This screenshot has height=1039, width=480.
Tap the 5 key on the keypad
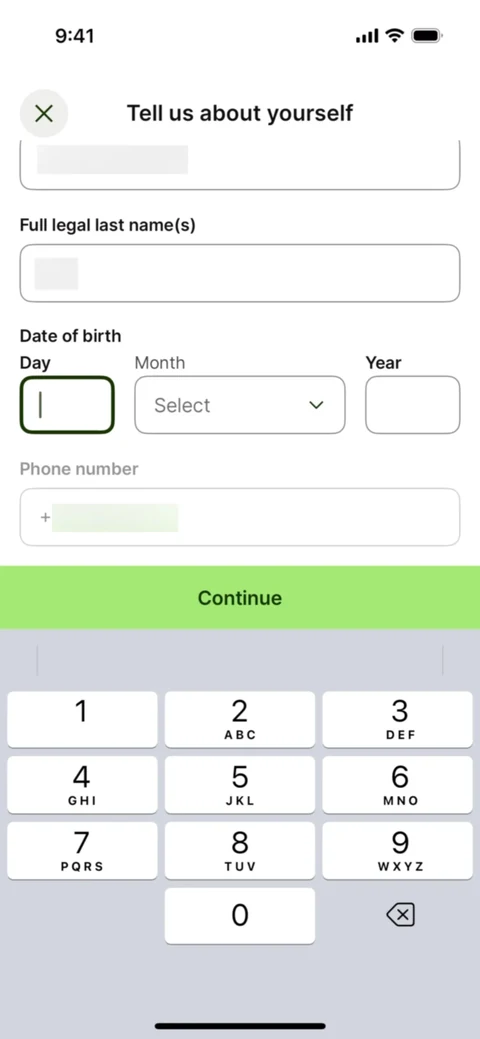click(240, 785)
